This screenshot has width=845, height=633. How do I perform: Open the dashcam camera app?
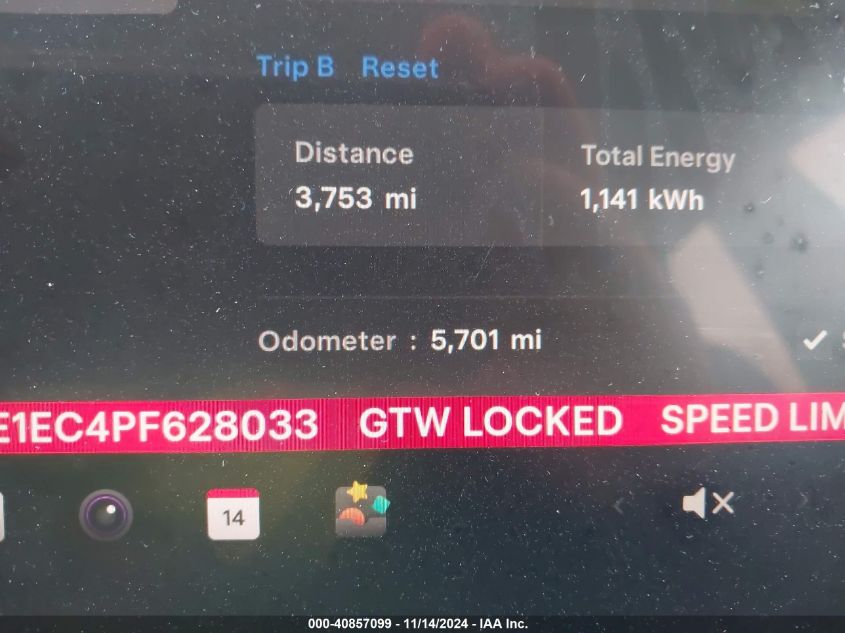click(106, 514)
